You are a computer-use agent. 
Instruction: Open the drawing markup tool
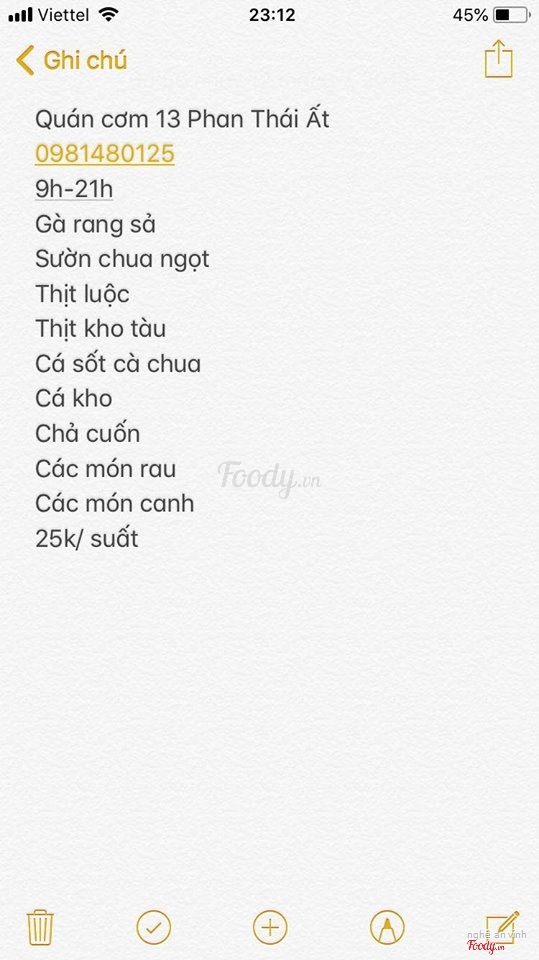[x=387, y=928]
